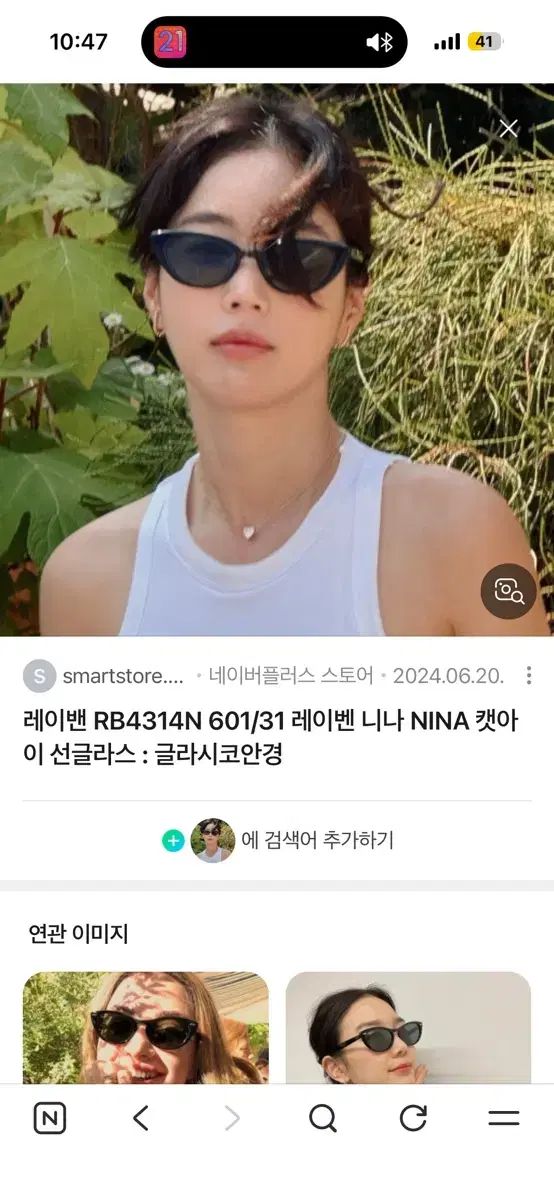The height and width of the screenshot is (1200, 554).
Task: Open the bottom bar hamburger menu
Action: tap(504, 1118)
